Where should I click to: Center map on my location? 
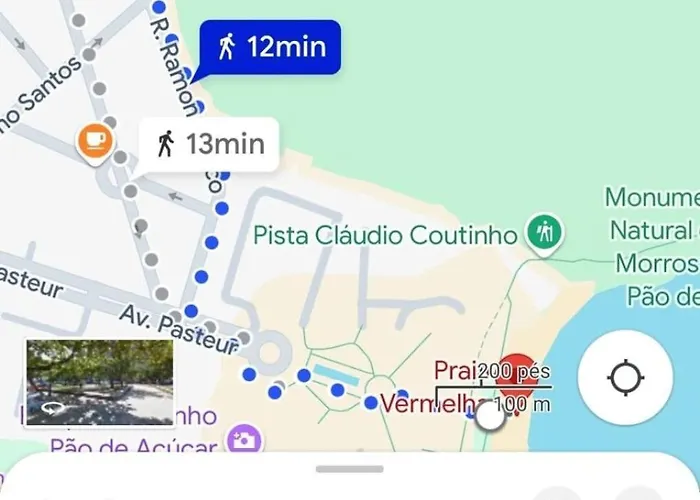(625, 379)
